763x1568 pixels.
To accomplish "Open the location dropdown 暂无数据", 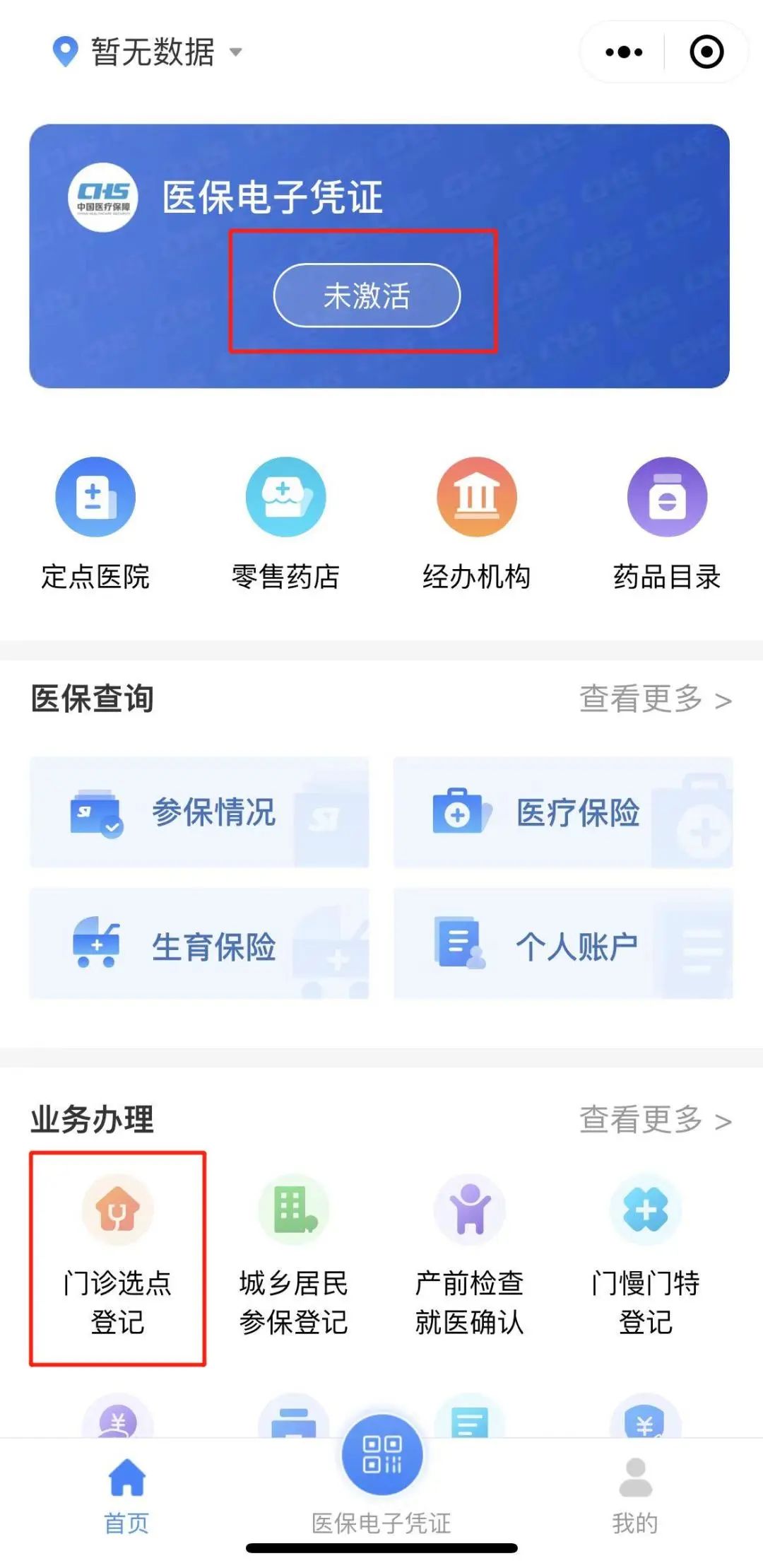I will (150, 52).
